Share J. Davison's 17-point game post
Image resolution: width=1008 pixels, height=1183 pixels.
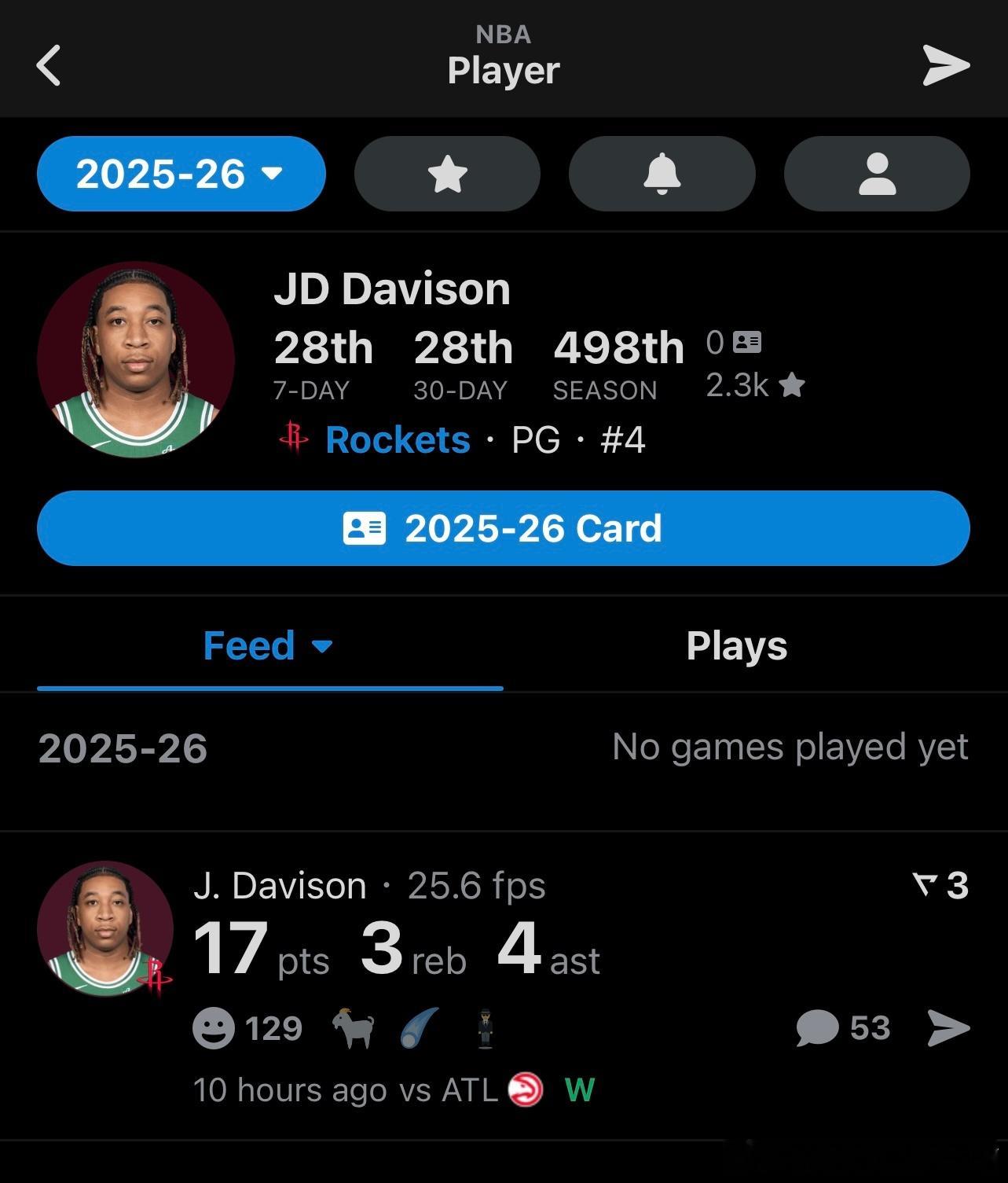coord(948,1028)
